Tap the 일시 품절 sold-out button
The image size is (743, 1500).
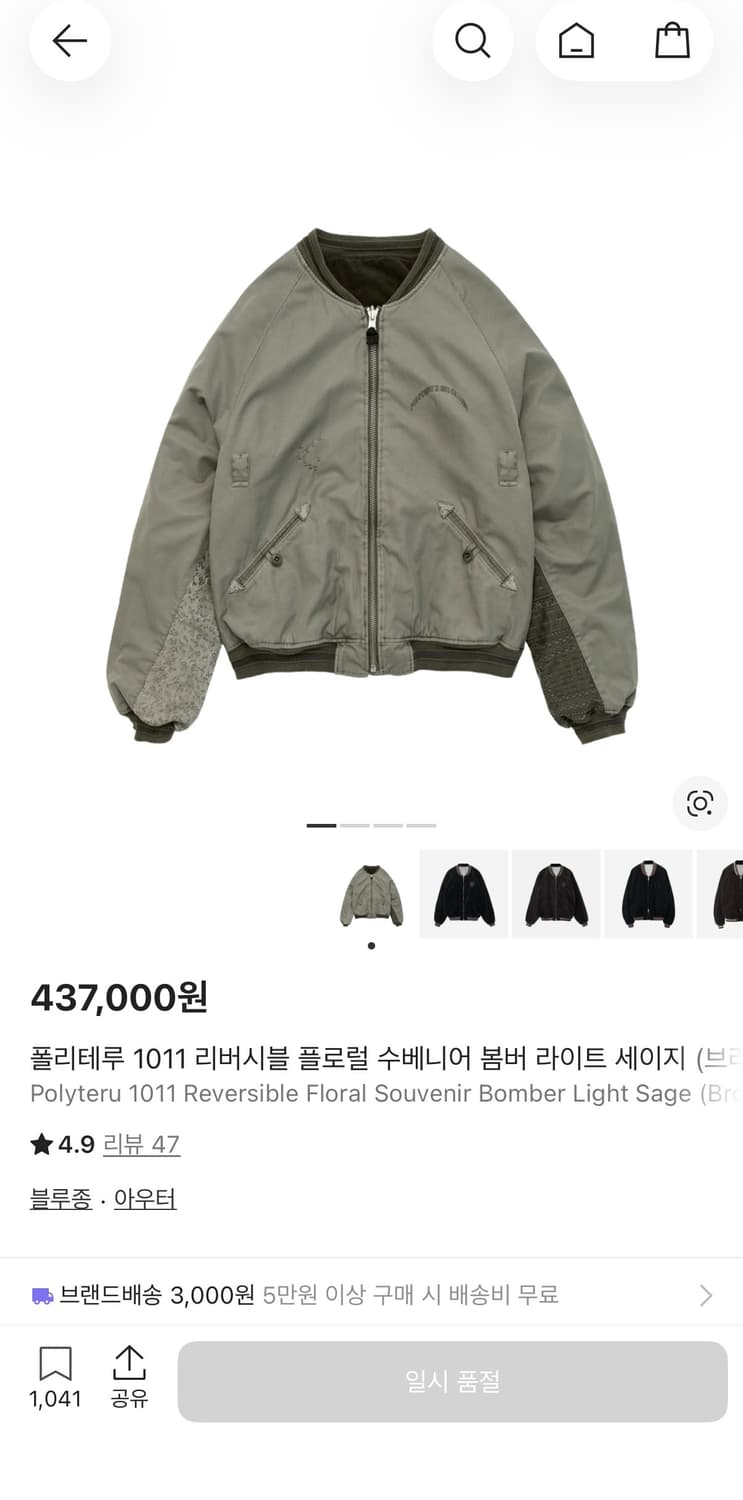pyautogui.click(x=452, y=1381)
